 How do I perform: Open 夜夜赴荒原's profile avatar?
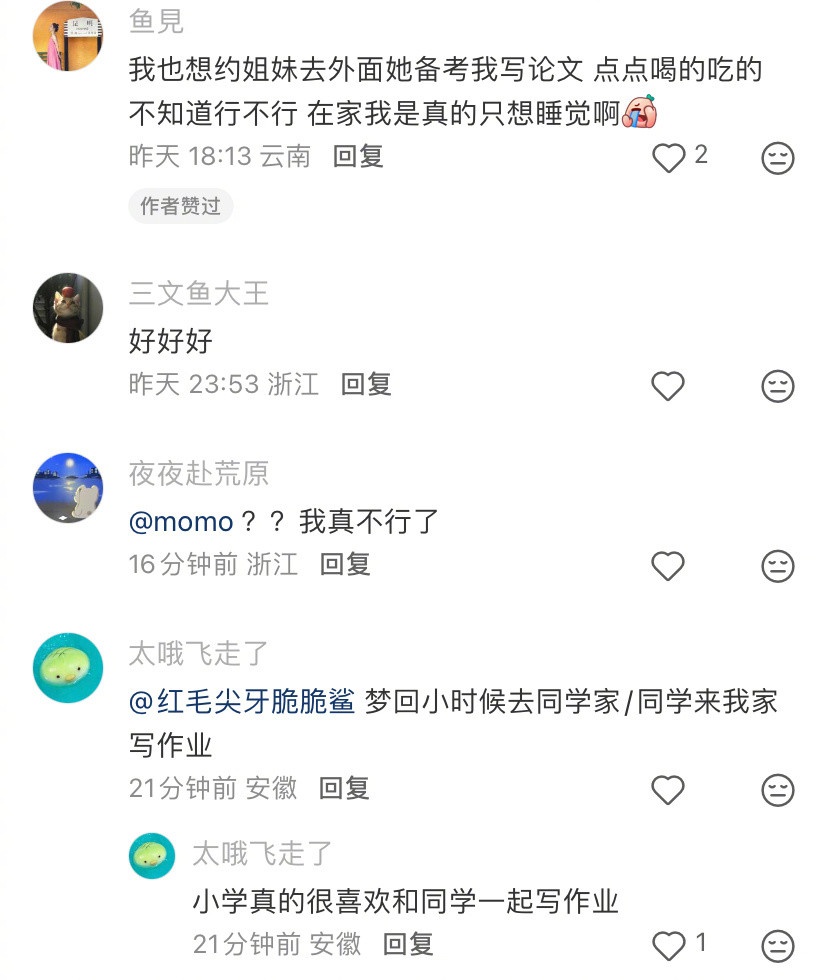(67, 488)
